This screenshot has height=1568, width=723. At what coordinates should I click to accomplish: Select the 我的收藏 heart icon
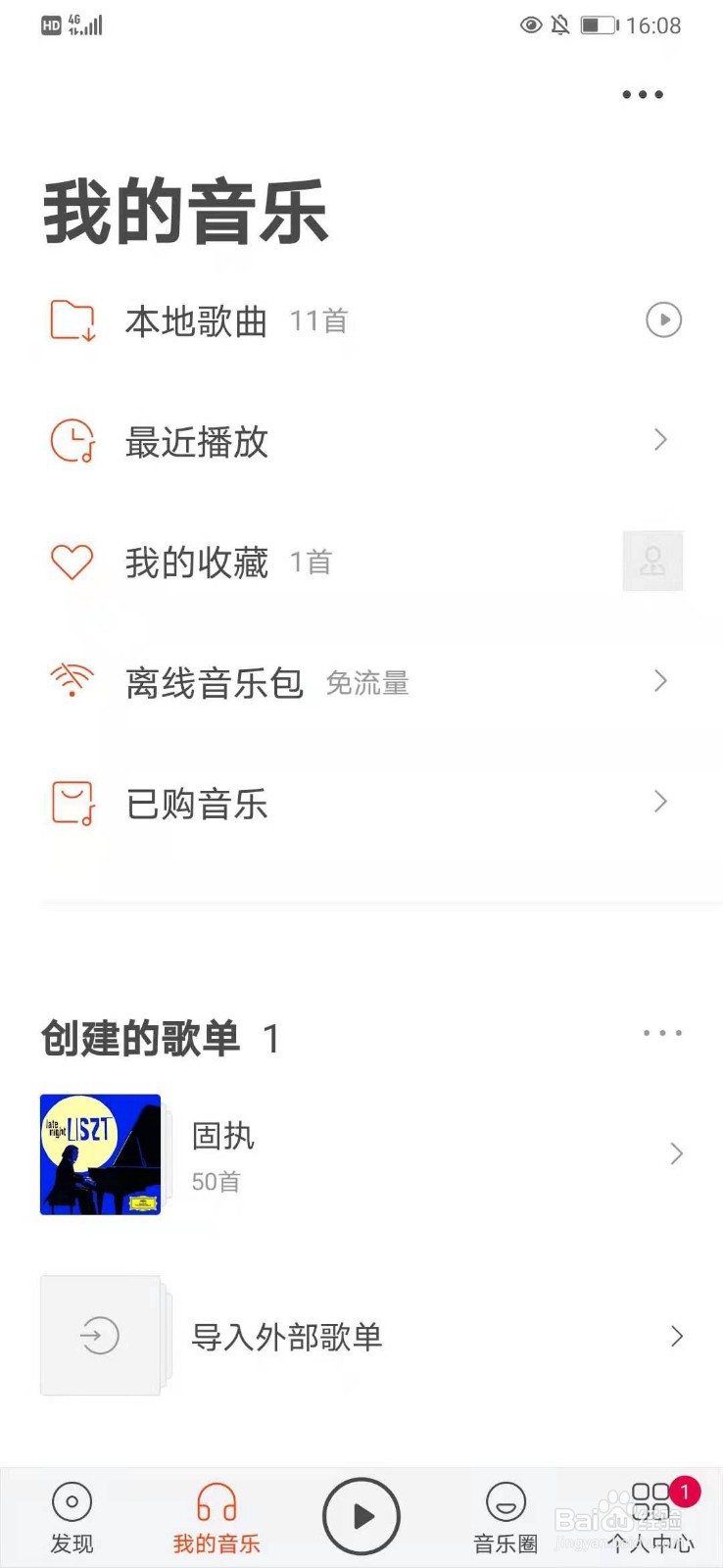pos(72,562)
